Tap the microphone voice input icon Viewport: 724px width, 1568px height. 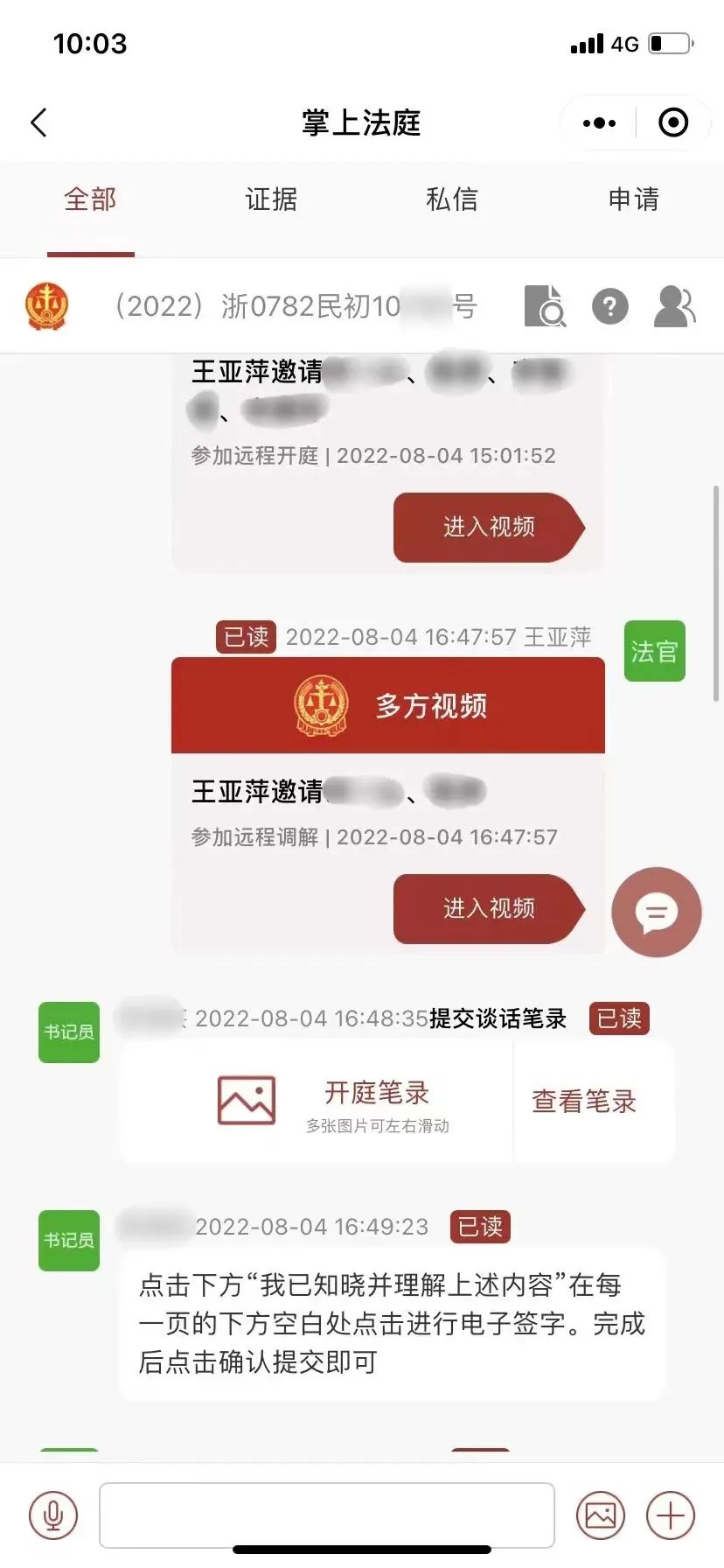click(53, 1515)
